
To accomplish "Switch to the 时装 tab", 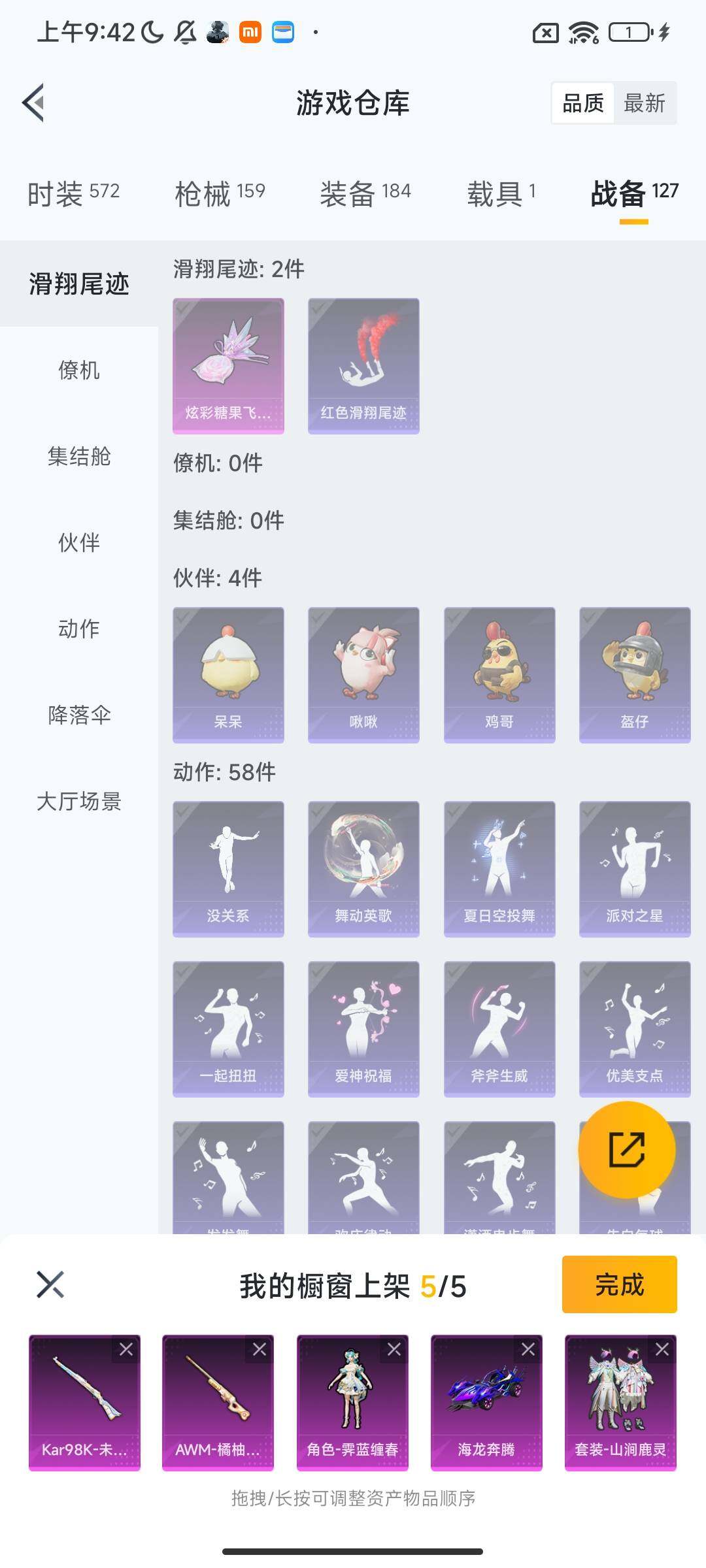I will click(x=72, y=193).
